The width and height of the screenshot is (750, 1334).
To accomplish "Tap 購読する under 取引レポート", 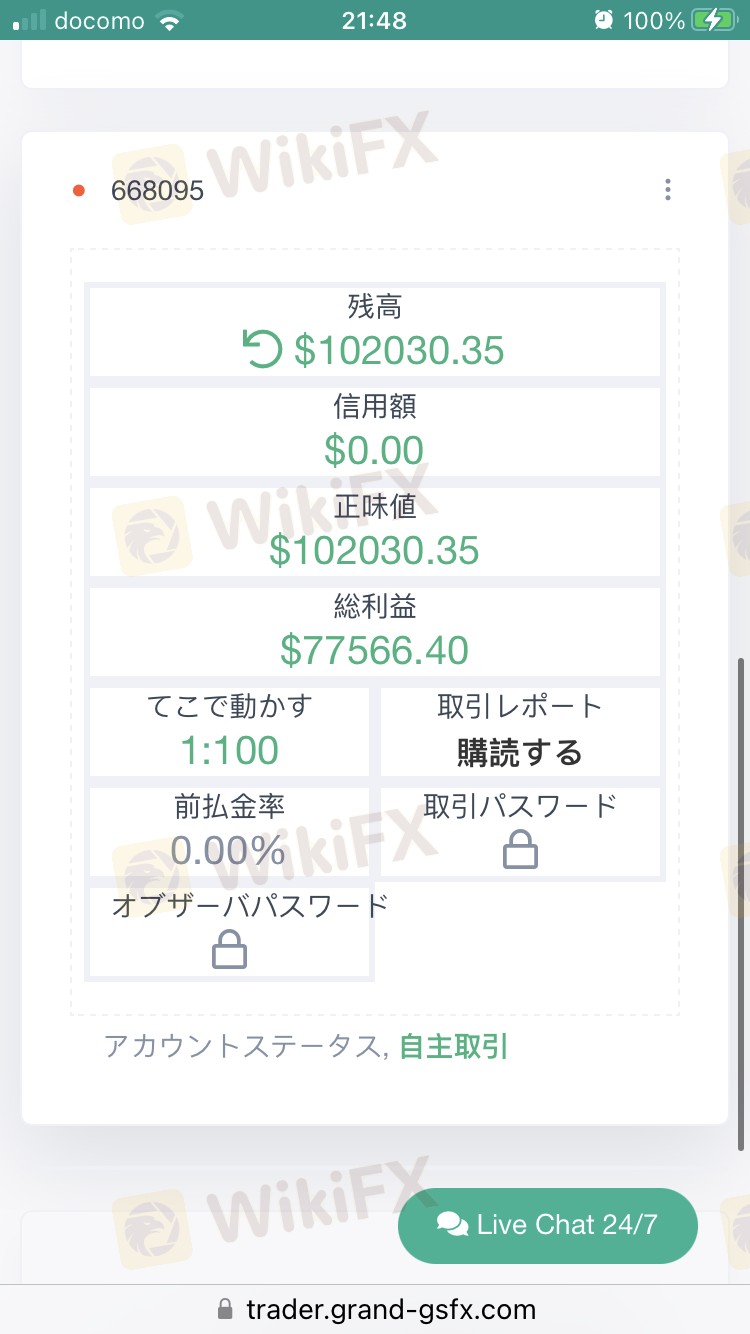I will (x=520, y=751).
